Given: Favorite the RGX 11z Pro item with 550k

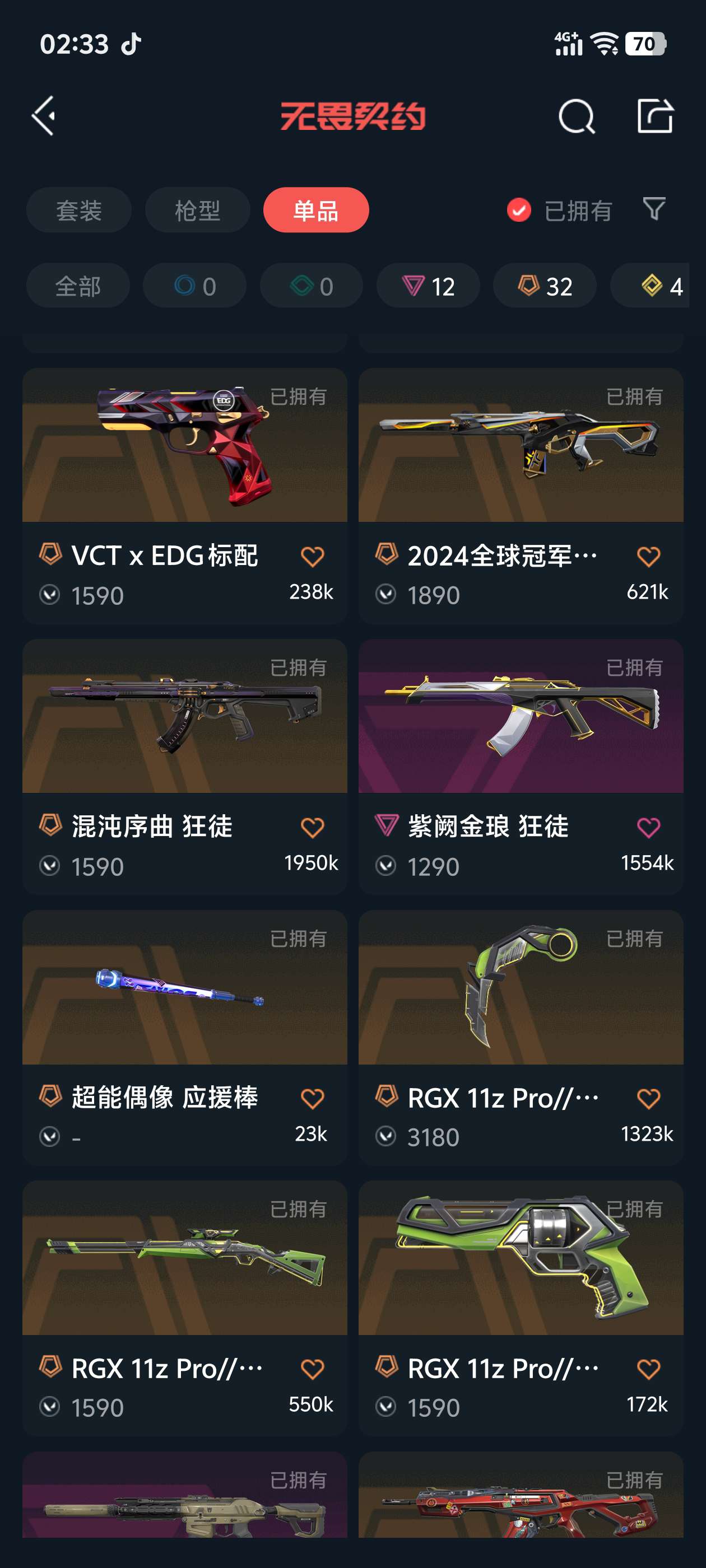Looking at the screenshot, I should 312,1369.
